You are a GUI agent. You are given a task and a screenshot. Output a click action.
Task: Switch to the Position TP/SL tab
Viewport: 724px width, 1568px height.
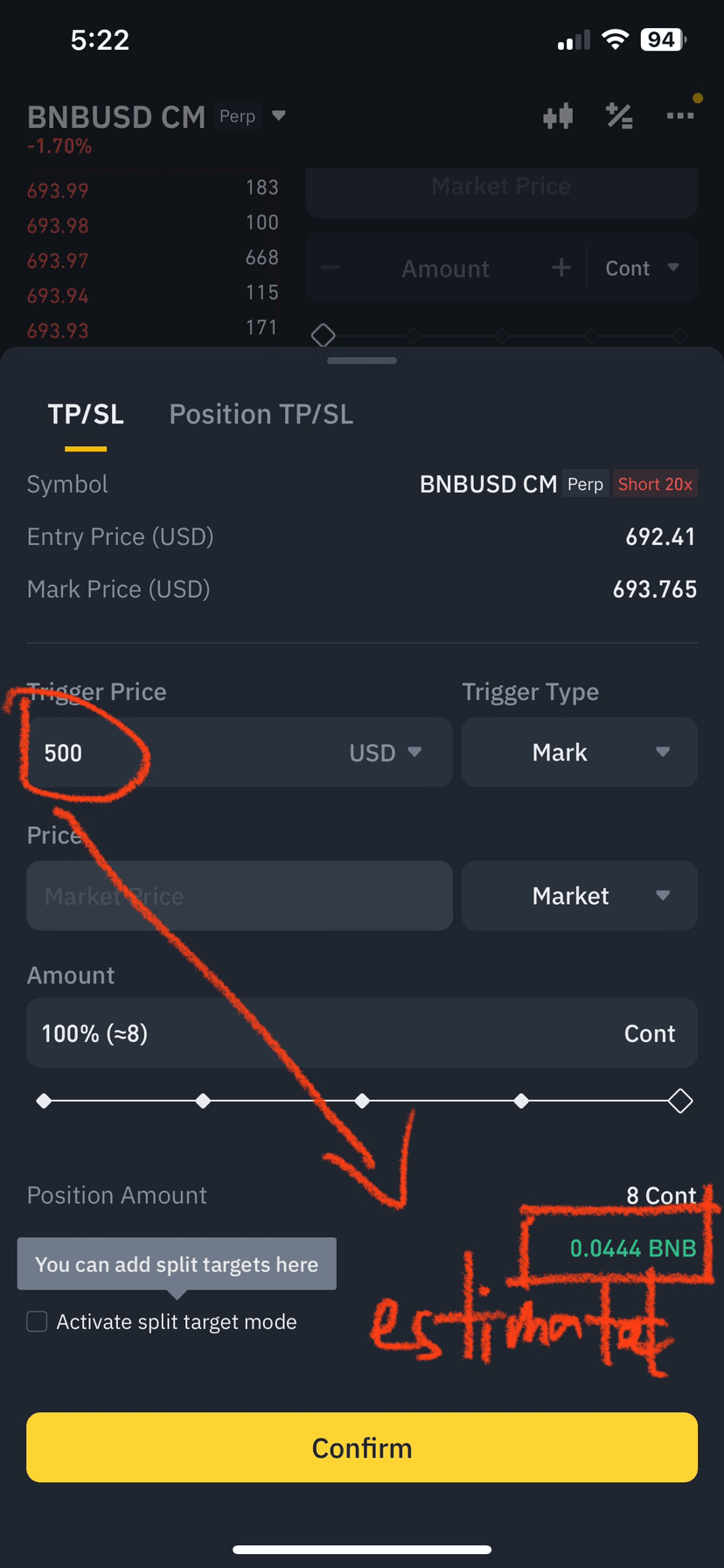click(261, 414)
